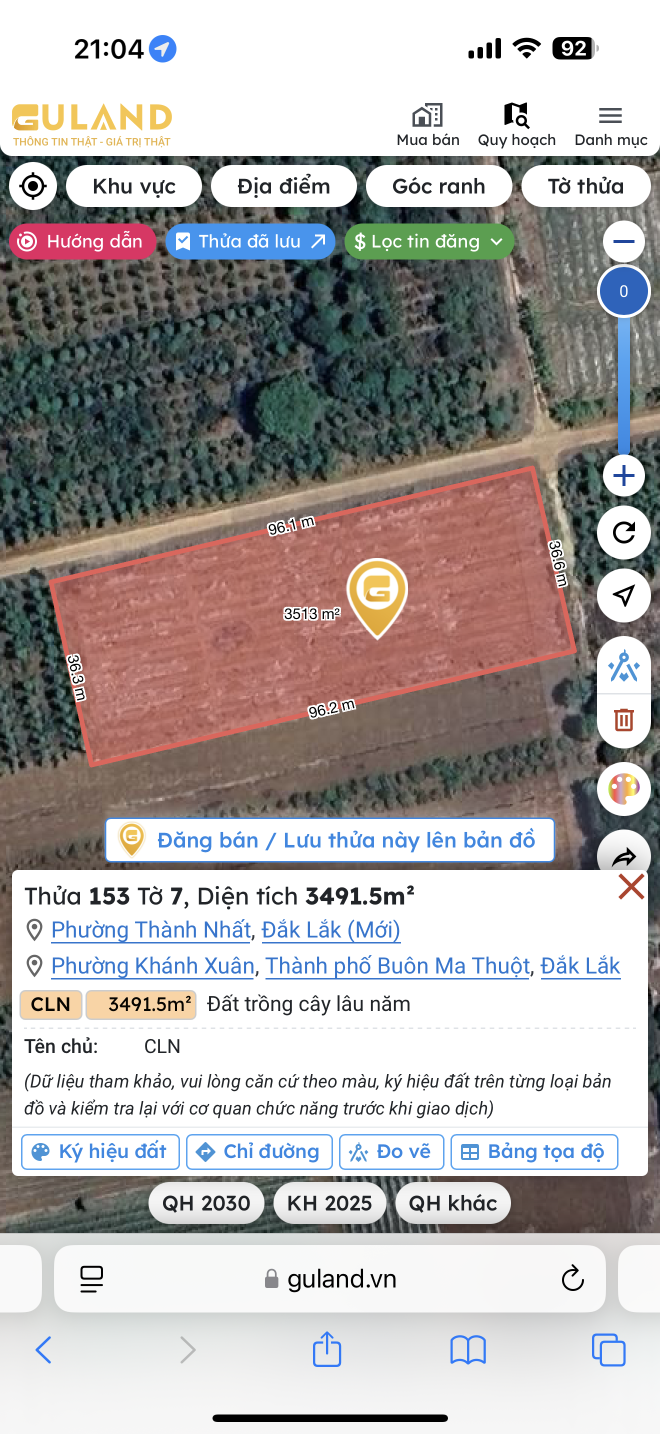Select the Khu vực chip

pyautogui.click(x=134, y=186)
